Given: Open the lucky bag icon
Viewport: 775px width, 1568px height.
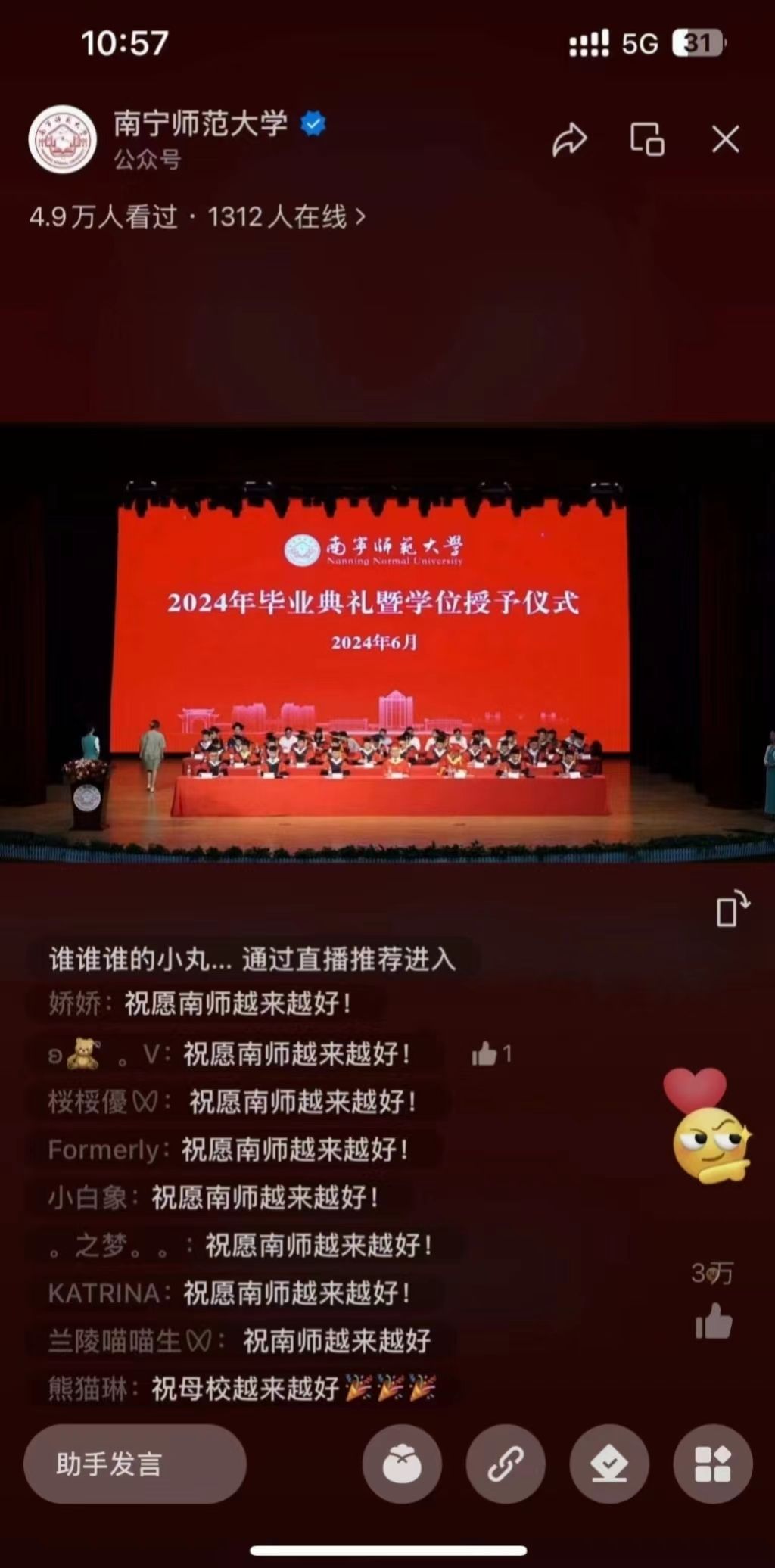Looking at the screenshot, I should coord(402,1464).
